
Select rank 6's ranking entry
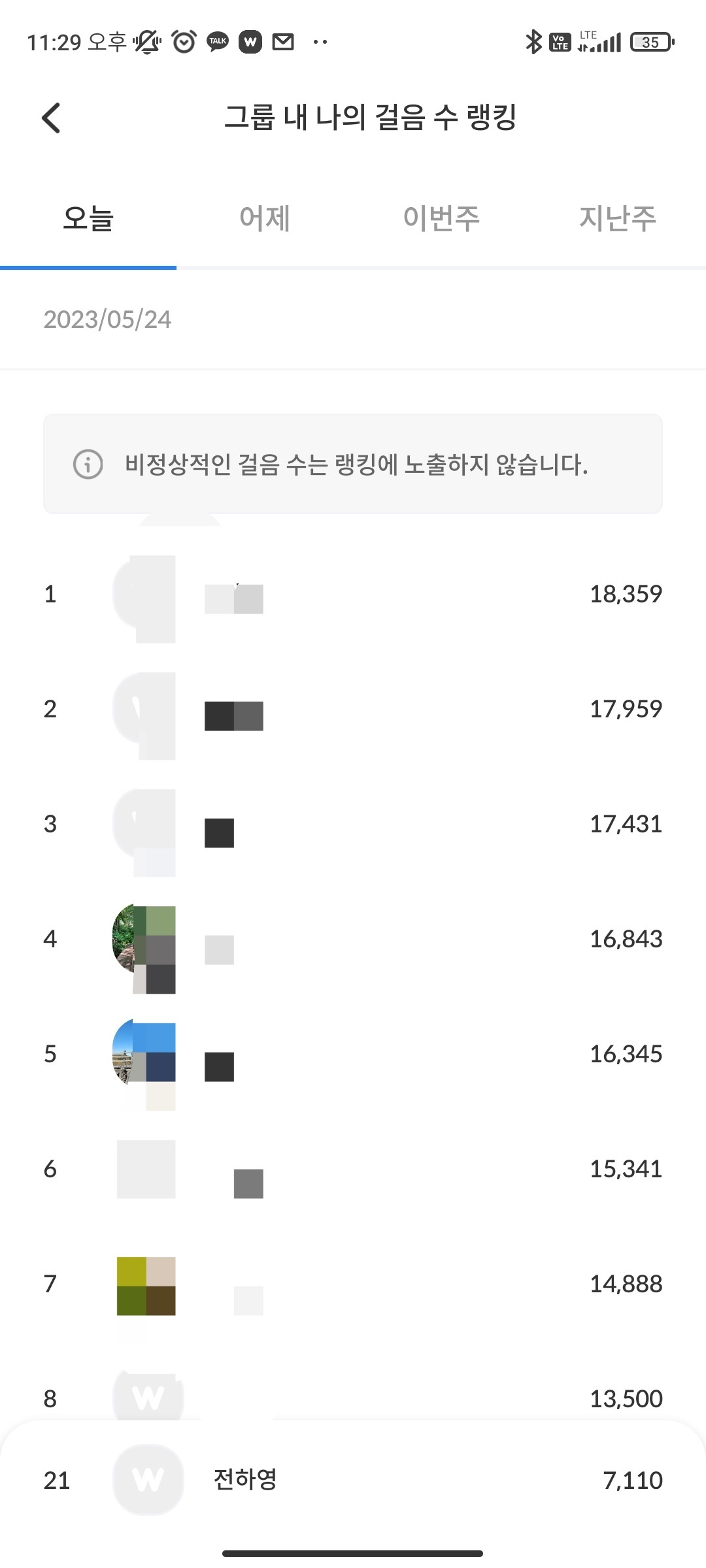coord(353,1169)
